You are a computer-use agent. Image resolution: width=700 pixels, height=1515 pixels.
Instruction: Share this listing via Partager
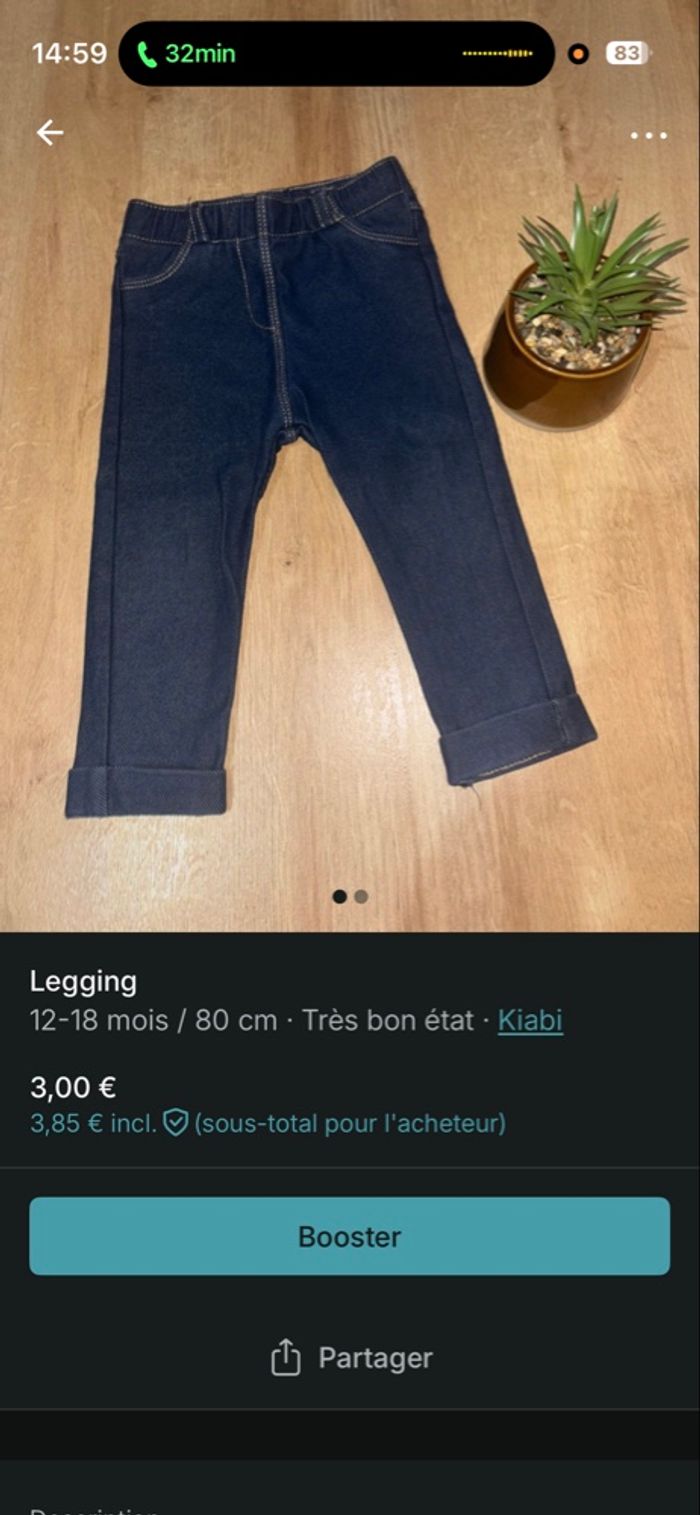pos(350,1358)
